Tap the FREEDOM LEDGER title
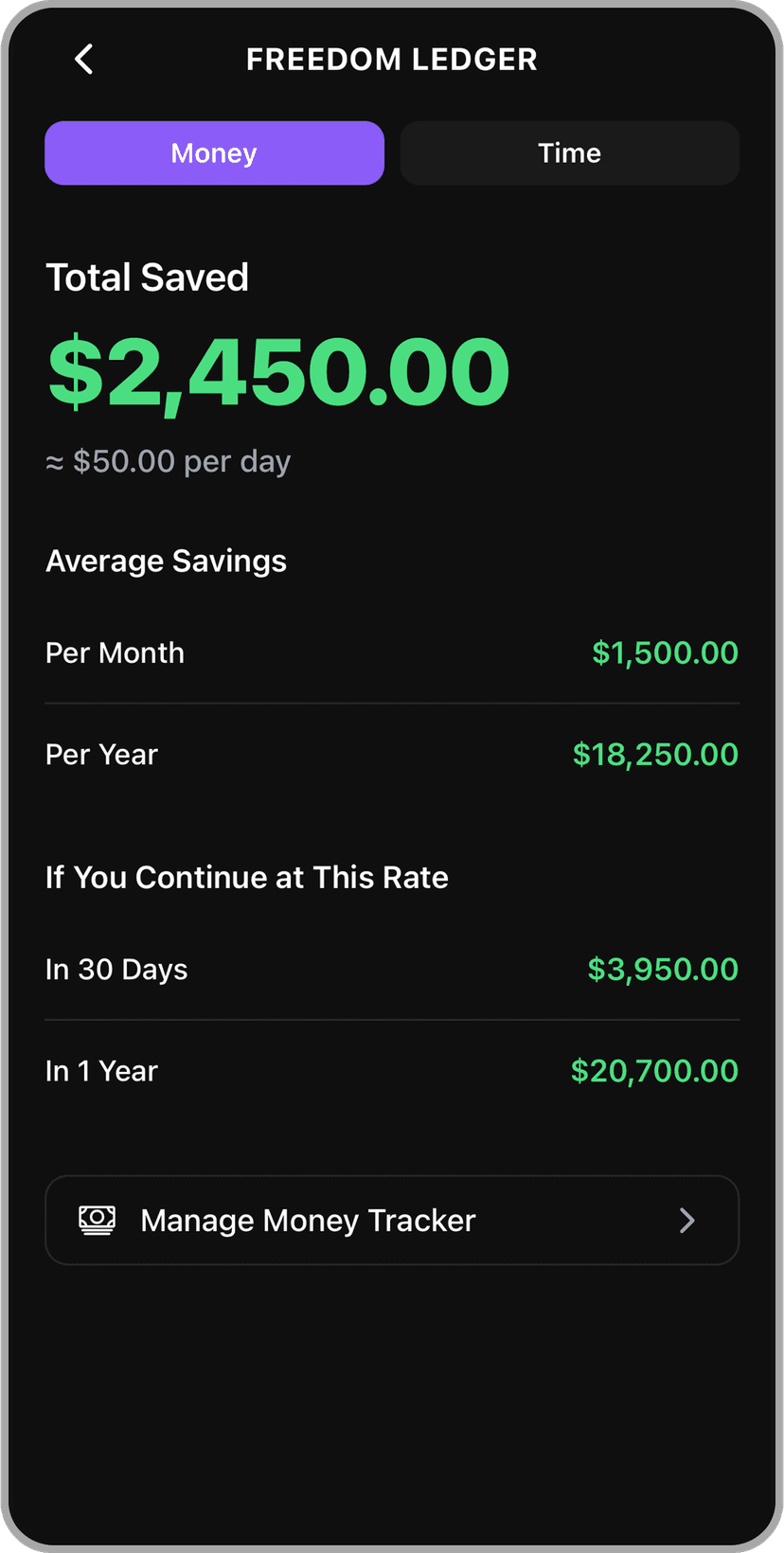Viewport: 784px width, 1553px height. [392, 59]
